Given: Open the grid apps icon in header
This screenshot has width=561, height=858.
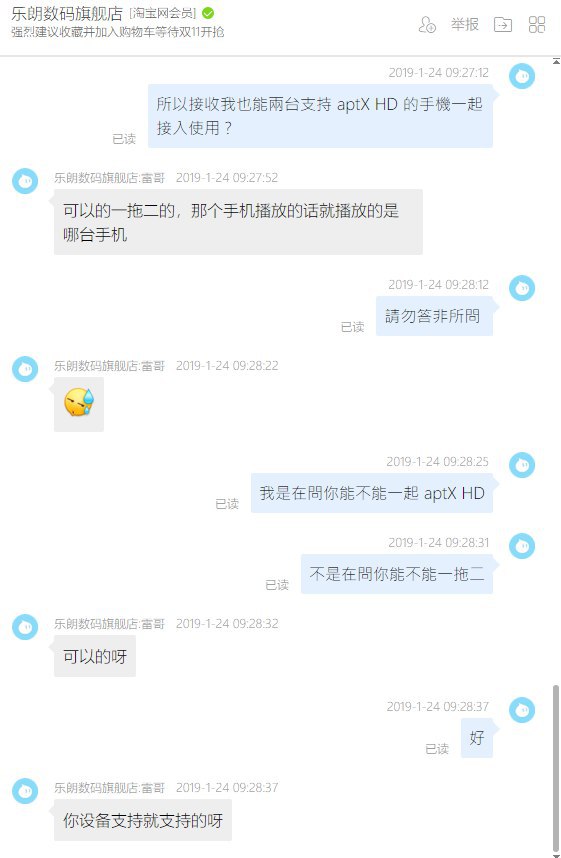Looking at the screenshot, I should pyautogui.click(x=537, y=25).
